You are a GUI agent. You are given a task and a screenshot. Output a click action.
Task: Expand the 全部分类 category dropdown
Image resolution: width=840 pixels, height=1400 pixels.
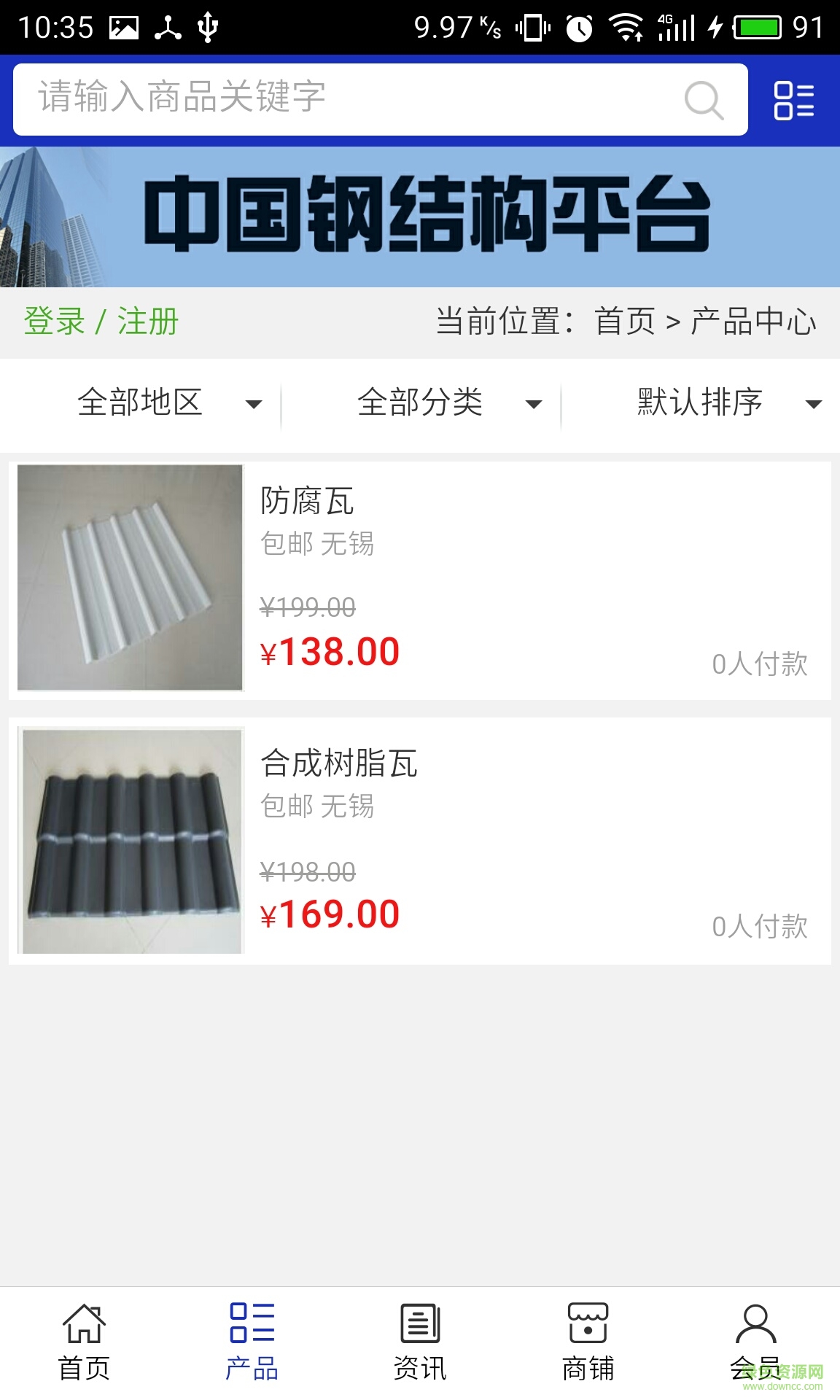tap(448, 402)
